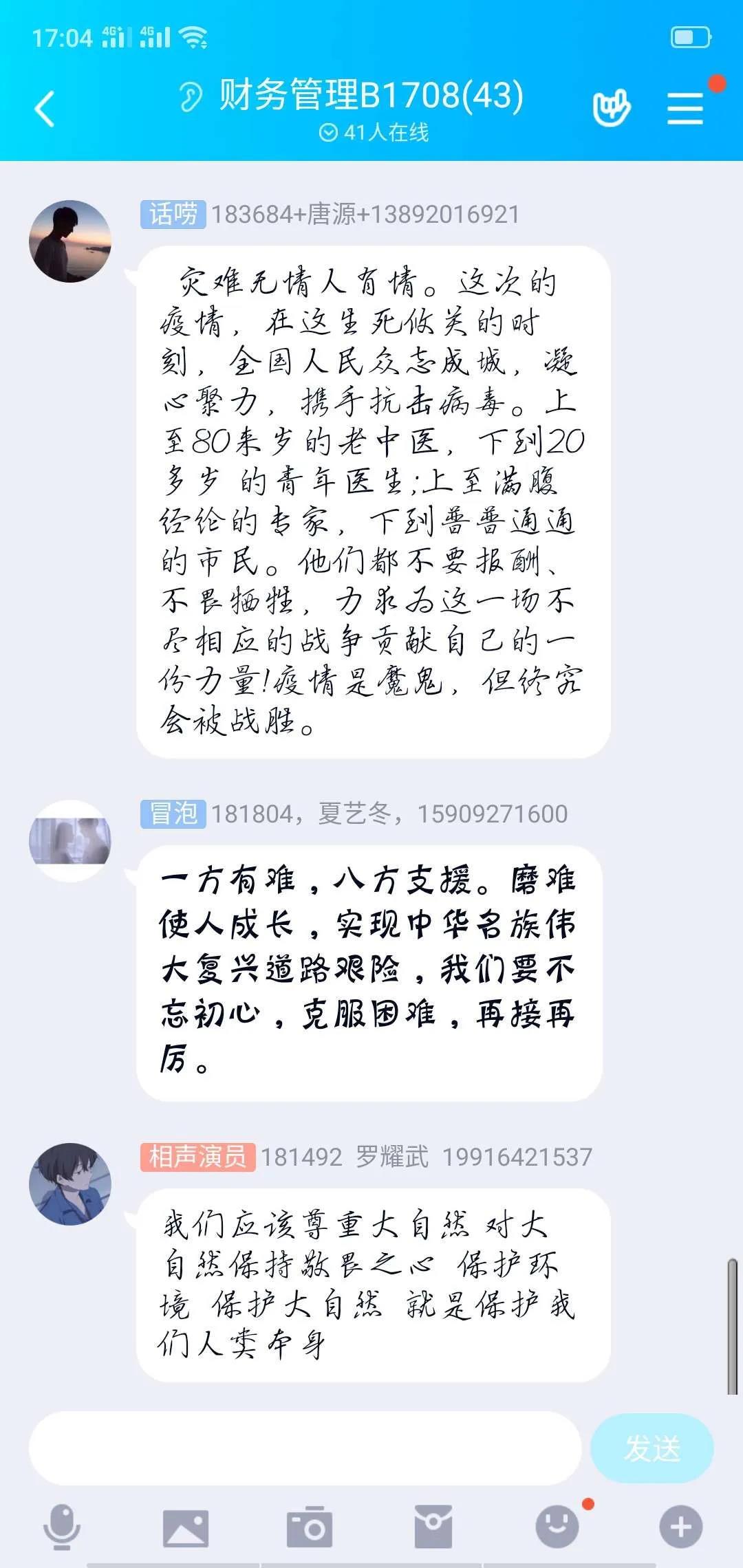Viewport: 743px width, 1568px height.
Task: Open 夏艺冬's profile avatar
Action: (x=70, y=840)
